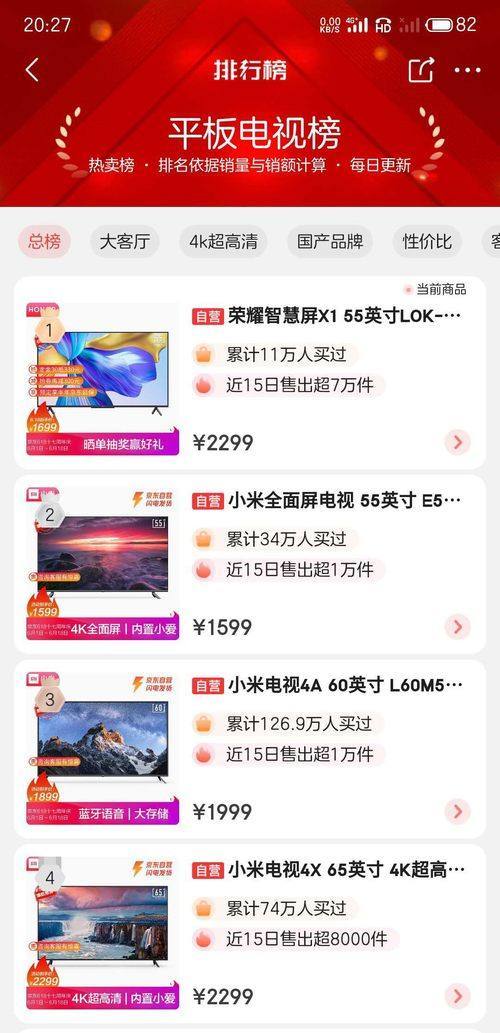The image size is (500, 1033).
Task: Show the 国产品牌 ranking
Action: (x=330, y=242)
